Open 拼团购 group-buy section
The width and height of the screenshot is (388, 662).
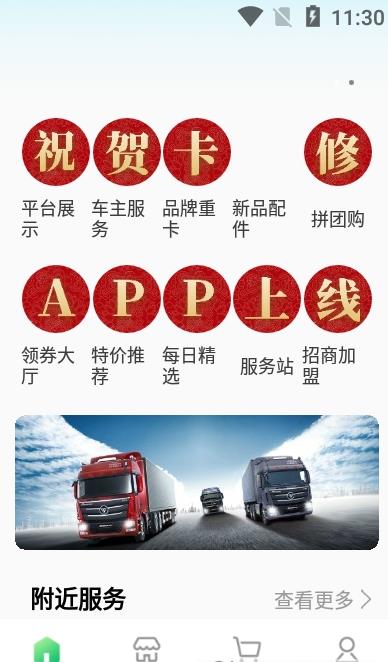point(338,175)
